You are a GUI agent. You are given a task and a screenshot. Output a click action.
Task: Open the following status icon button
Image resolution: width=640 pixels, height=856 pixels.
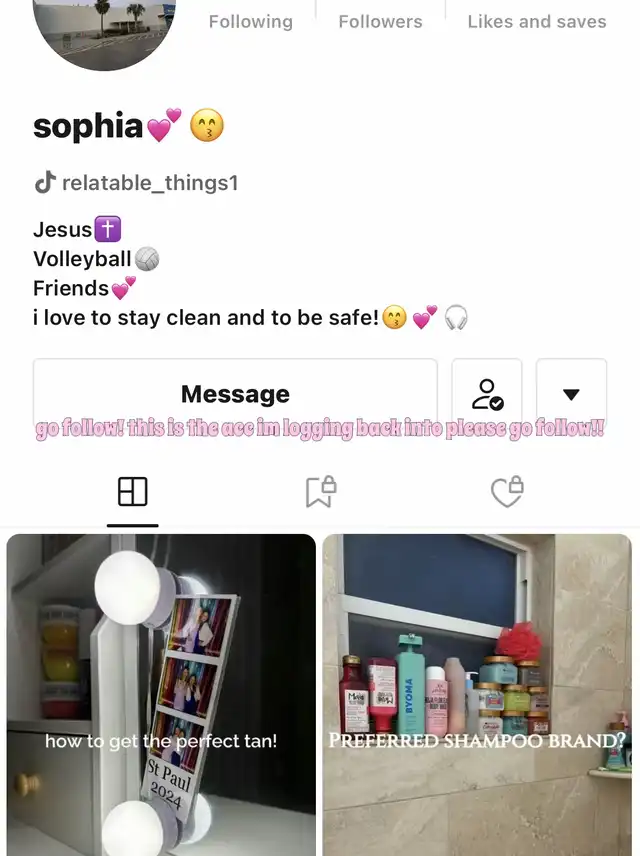[487, 393]
